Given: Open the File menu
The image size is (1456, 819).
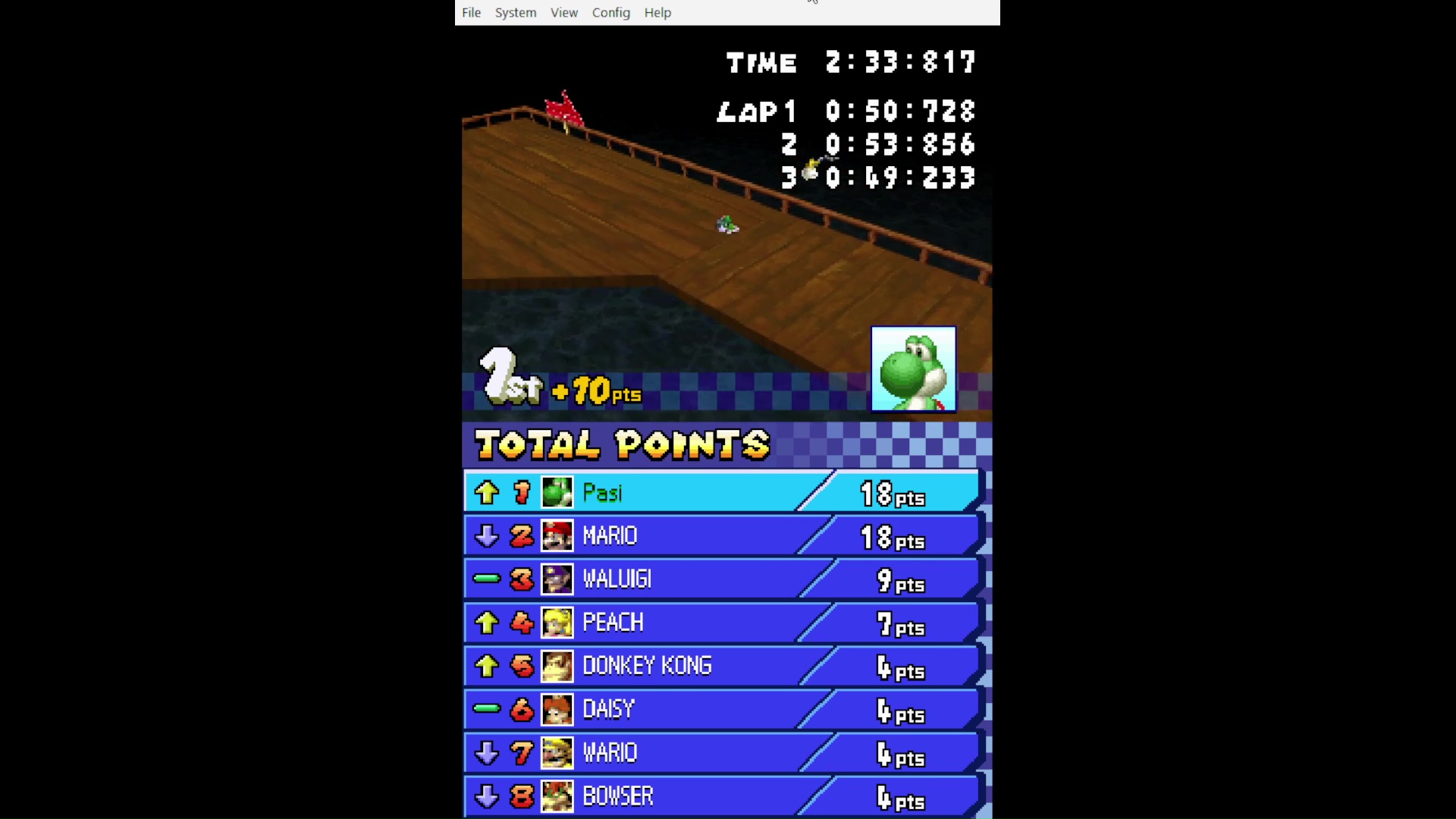Looking at the screenshot, I should 471,13.
